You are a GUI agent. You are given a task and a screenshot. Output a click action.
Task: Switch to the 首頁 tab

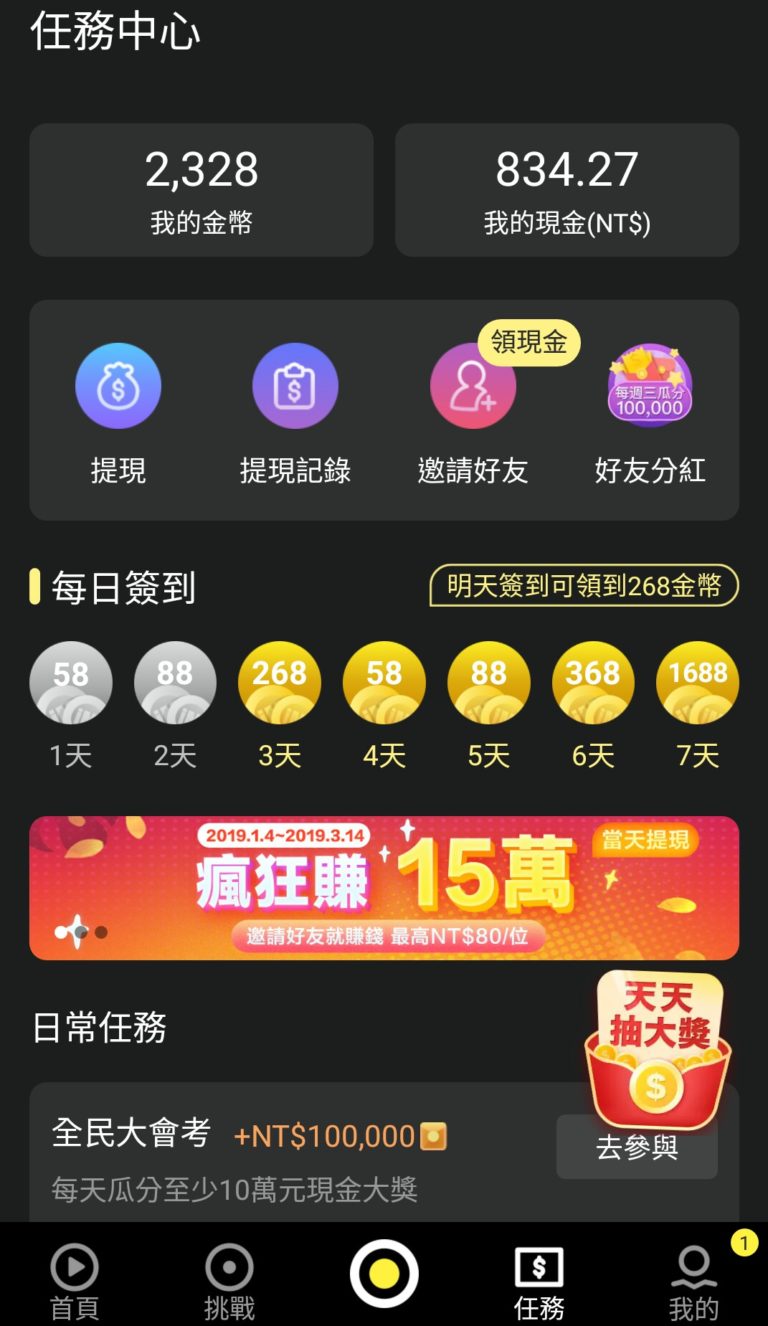pos(75,1282)
